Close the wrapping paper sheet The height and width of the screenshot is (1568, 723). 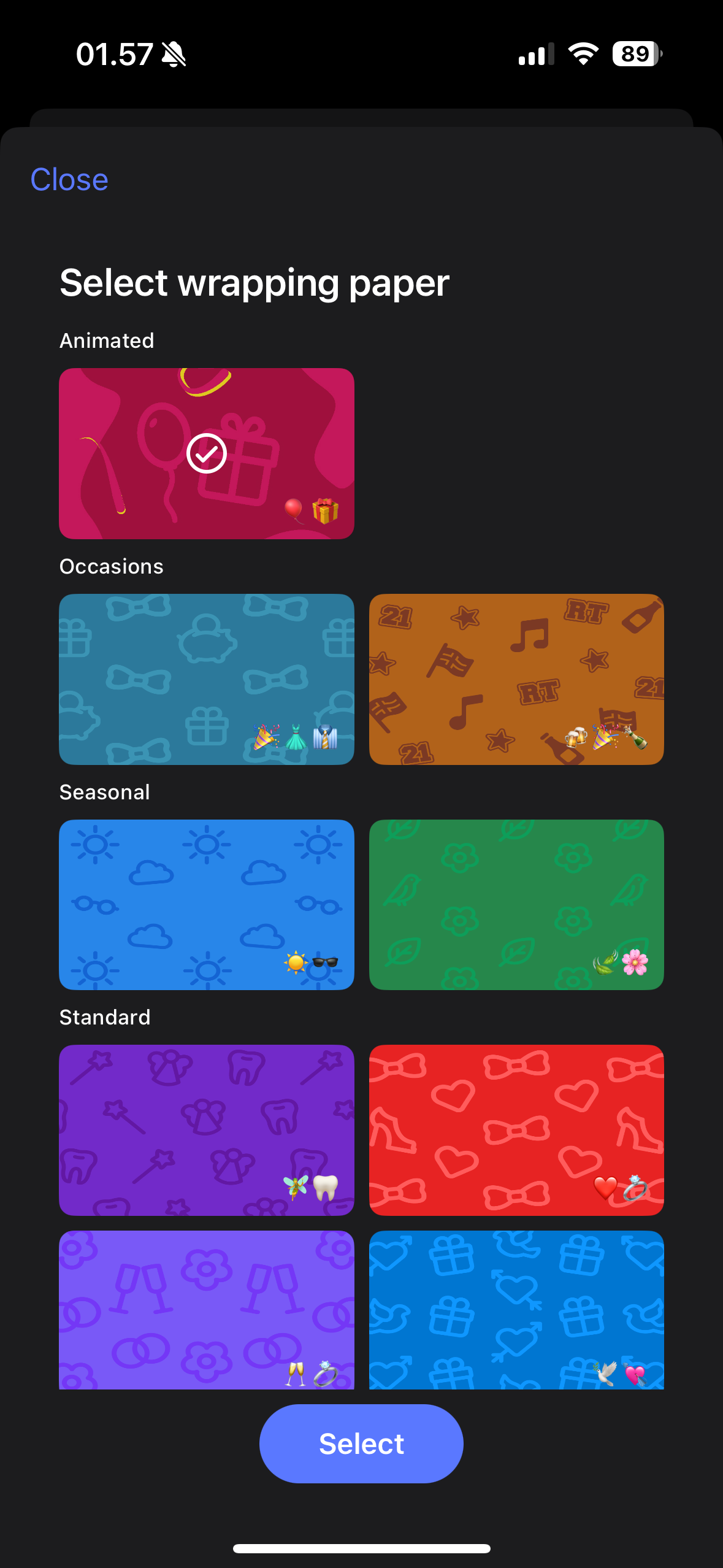(x=69, y=180)
